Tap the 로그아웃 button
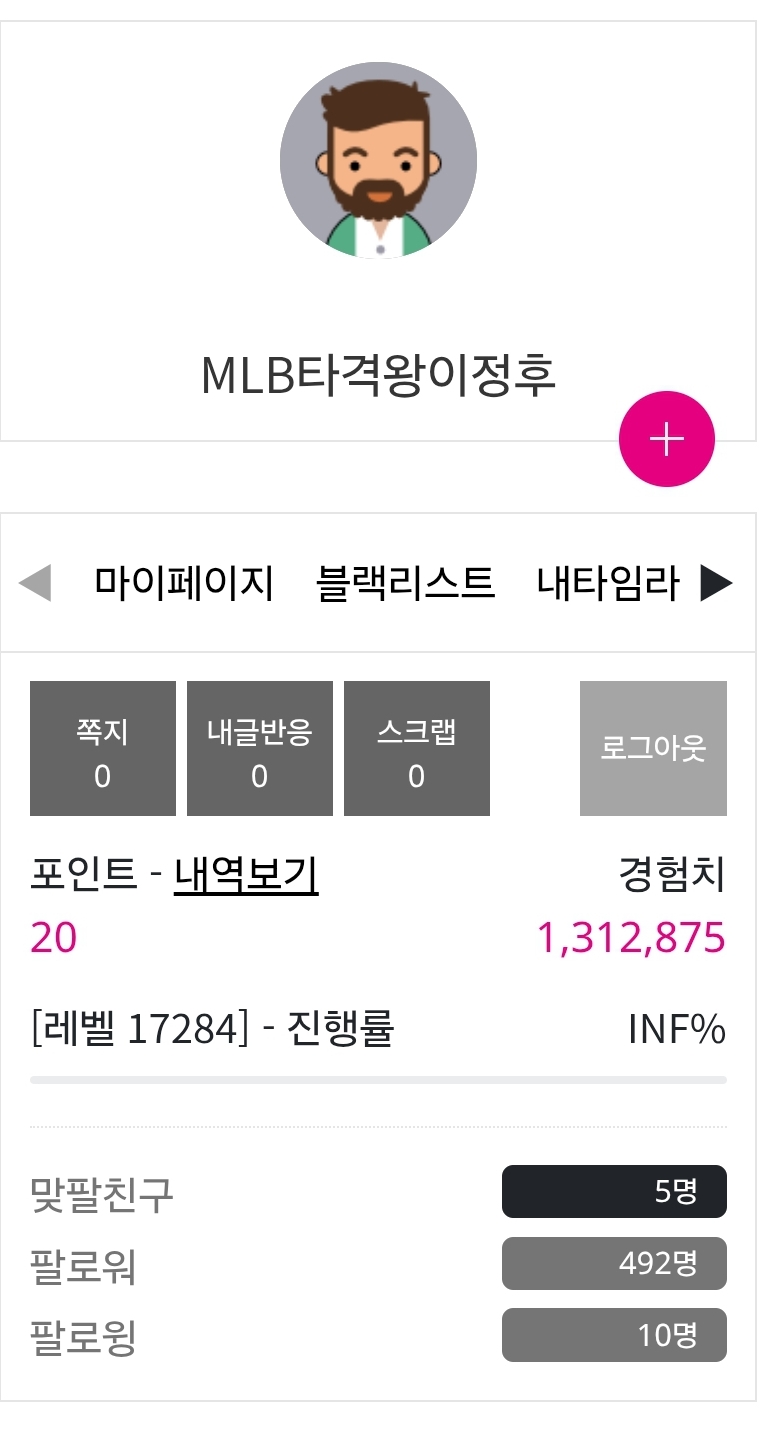 pos(653,749)
